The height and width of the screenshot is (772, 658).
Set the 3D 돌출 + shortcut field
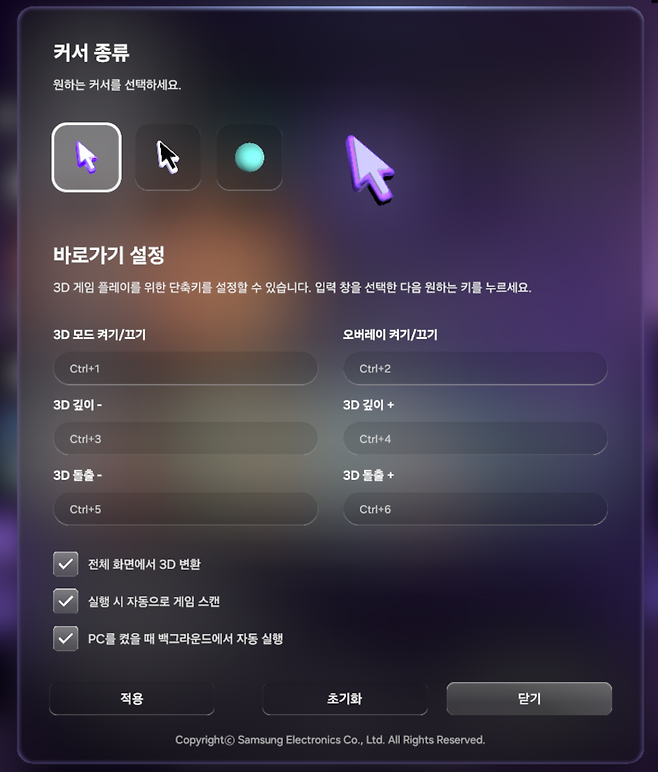[475, 509]
